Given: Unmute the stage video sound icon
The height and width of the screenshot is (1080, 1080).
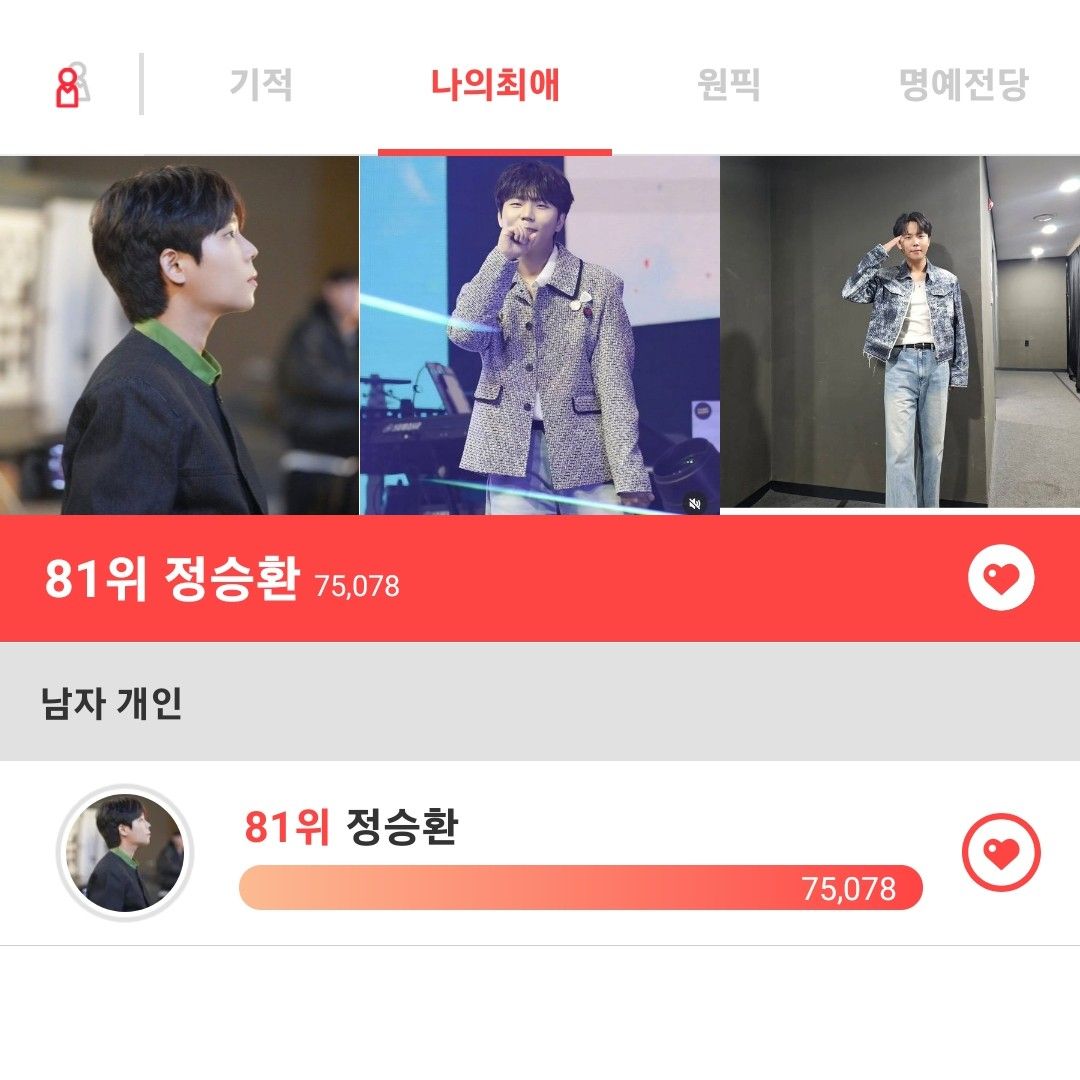Looking at the screenshot, I should [695, 503].
